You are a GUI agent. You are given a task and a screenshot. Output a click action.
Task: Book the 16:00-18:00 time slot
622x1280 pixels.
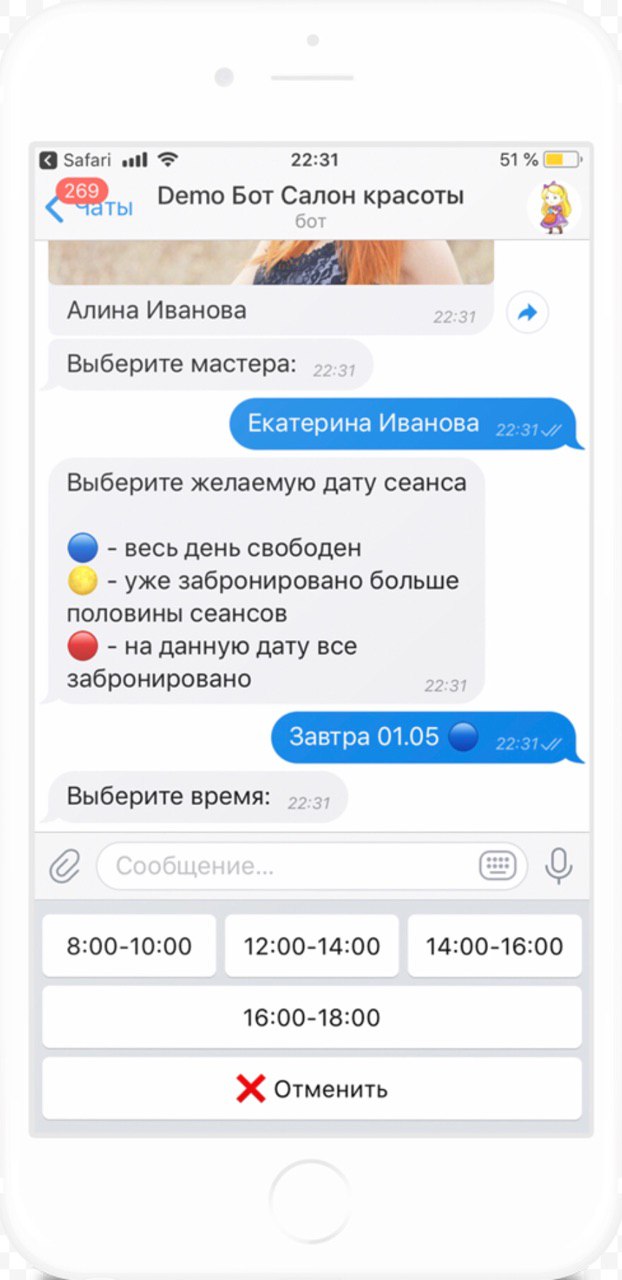(312, 1018)
